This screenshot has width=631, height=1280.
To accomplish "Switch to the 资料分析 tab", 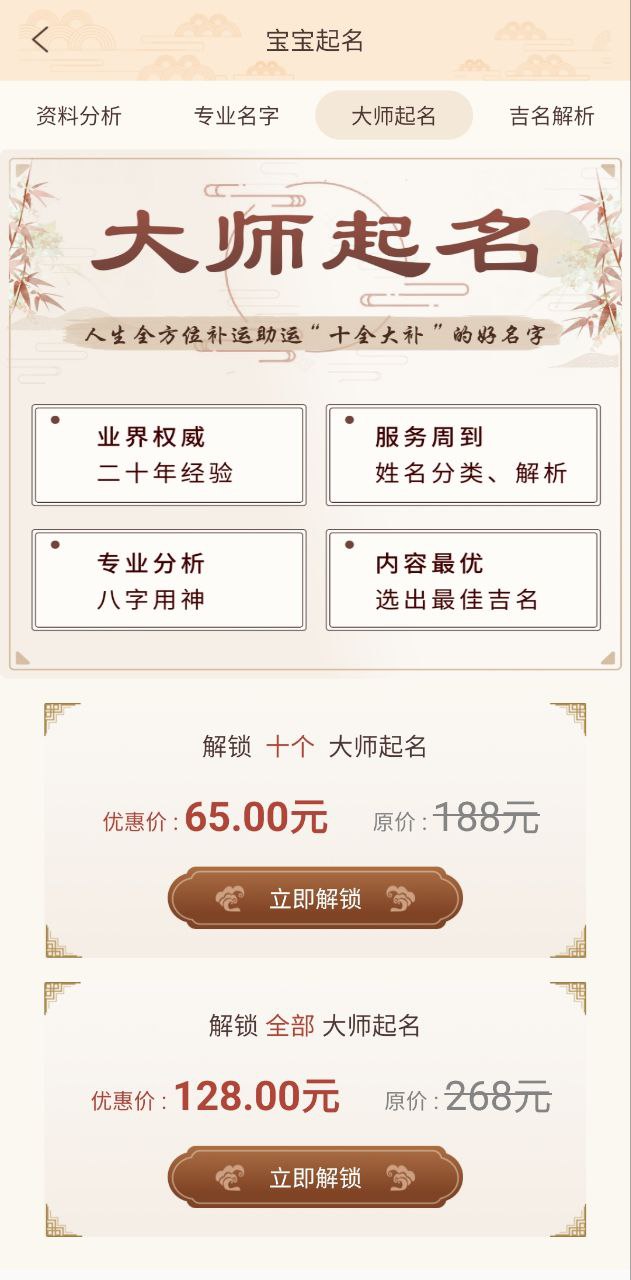I will 79,116.
